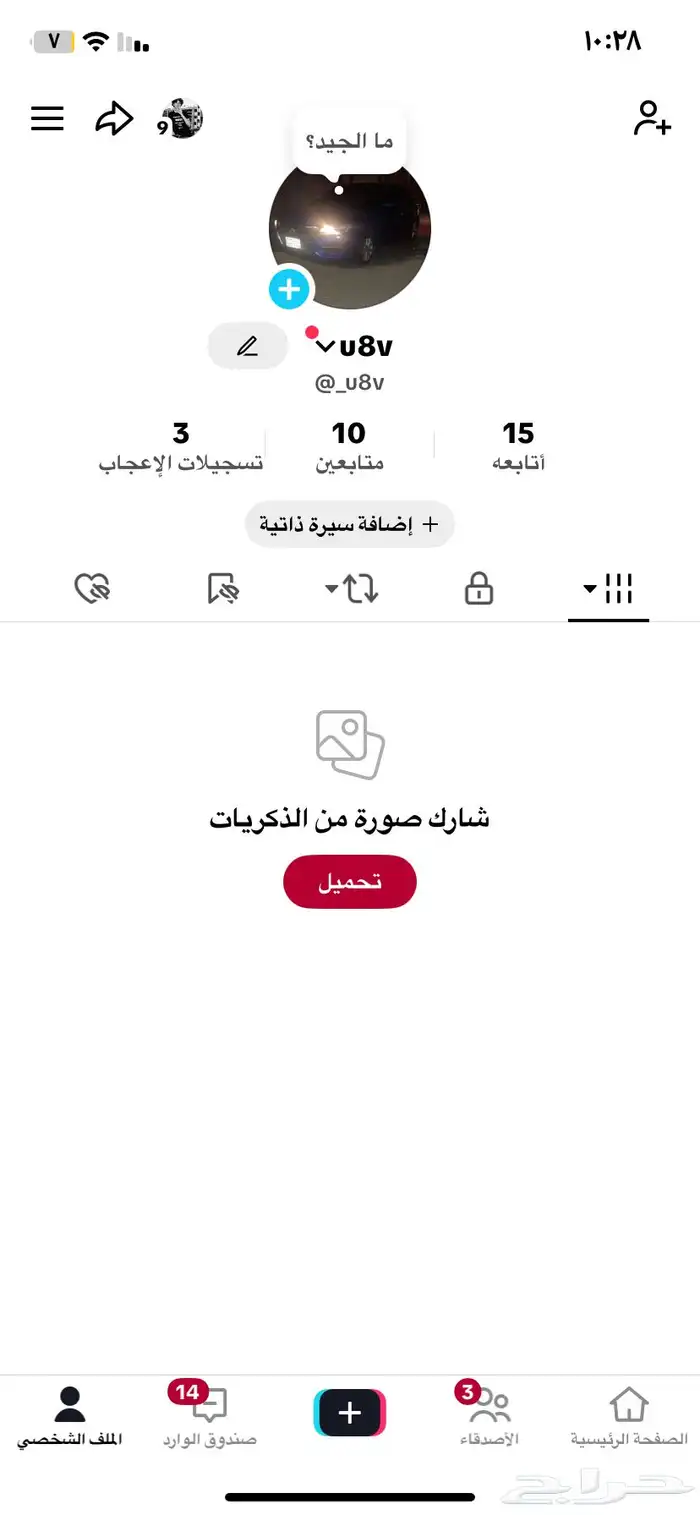This screenshot has width=700, height=1515.
Task: Tap the ما الجيد؟ thought bubble
Action: coord(349,142)
